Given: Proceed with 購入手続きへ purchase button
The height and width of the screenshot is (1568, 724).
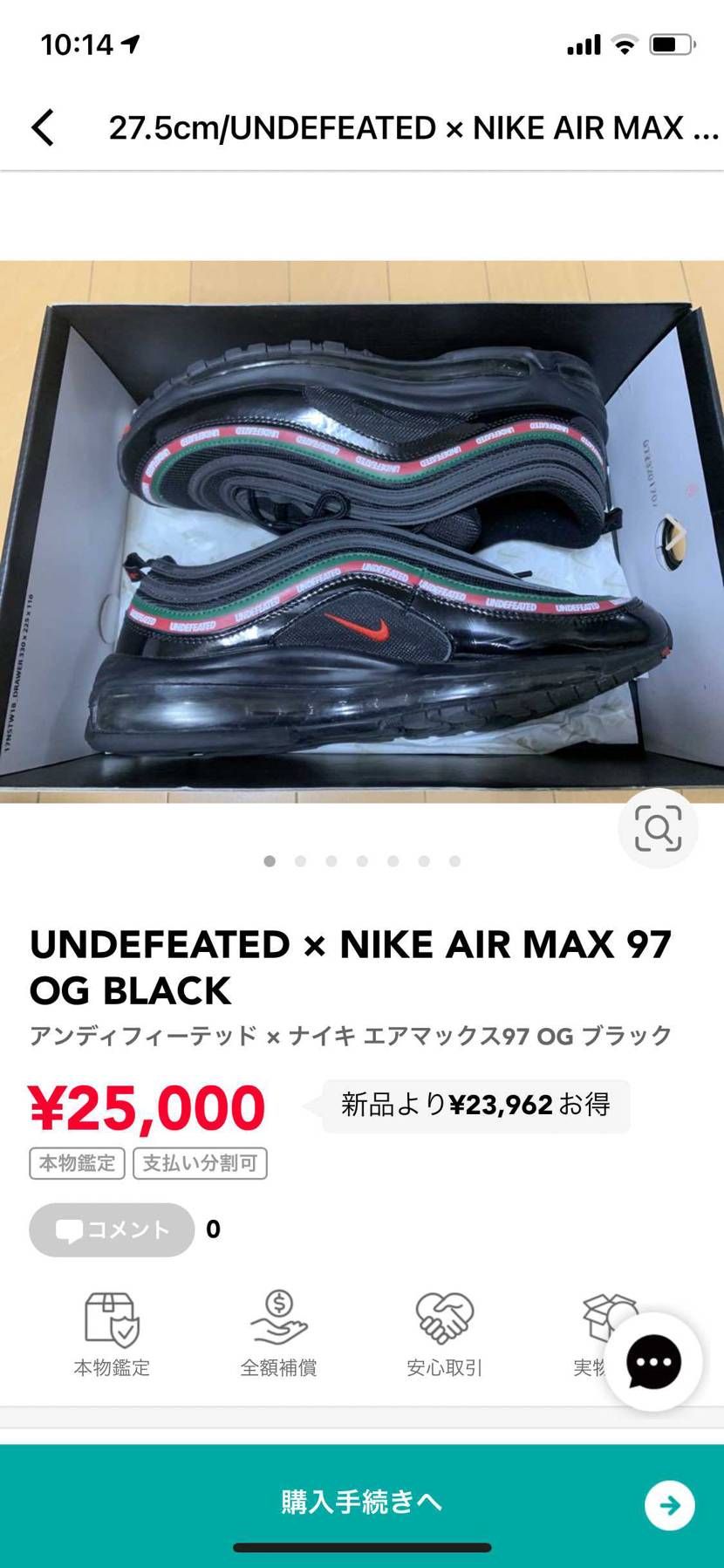Looking at the screenshot, I should [x=361, y=1502].
